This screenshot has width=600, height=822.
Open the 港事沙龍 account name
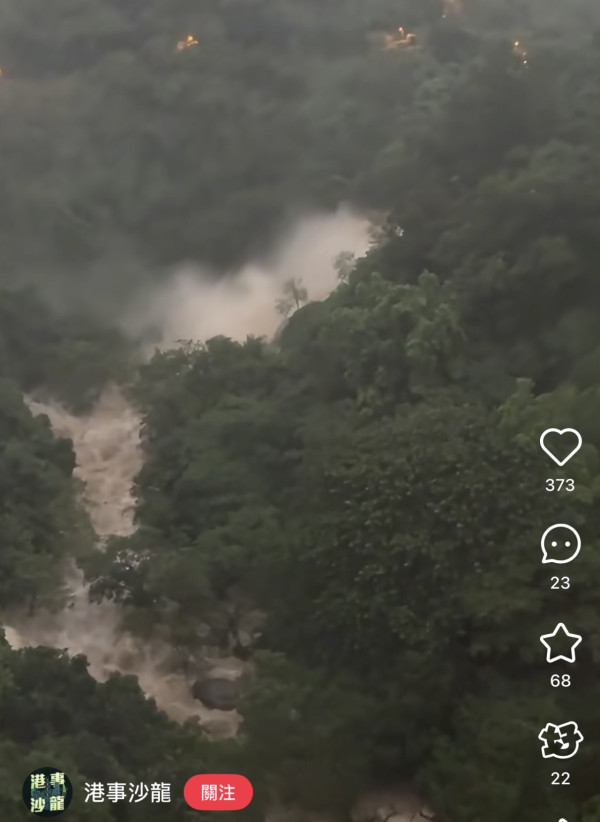(127, 793)
